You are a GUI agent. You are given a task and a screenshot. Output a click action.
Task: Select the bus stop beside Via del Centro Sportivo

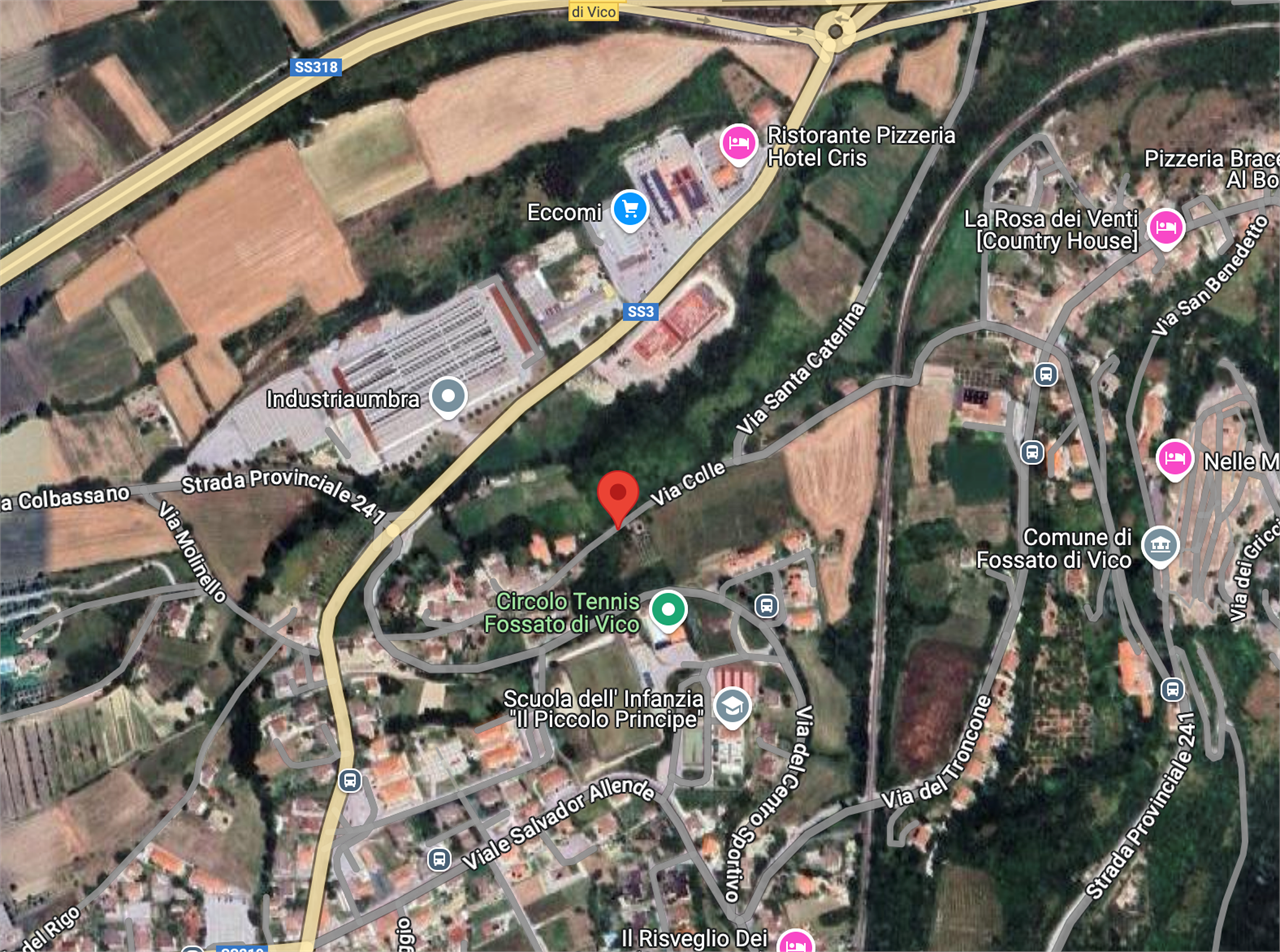point(766,605)
